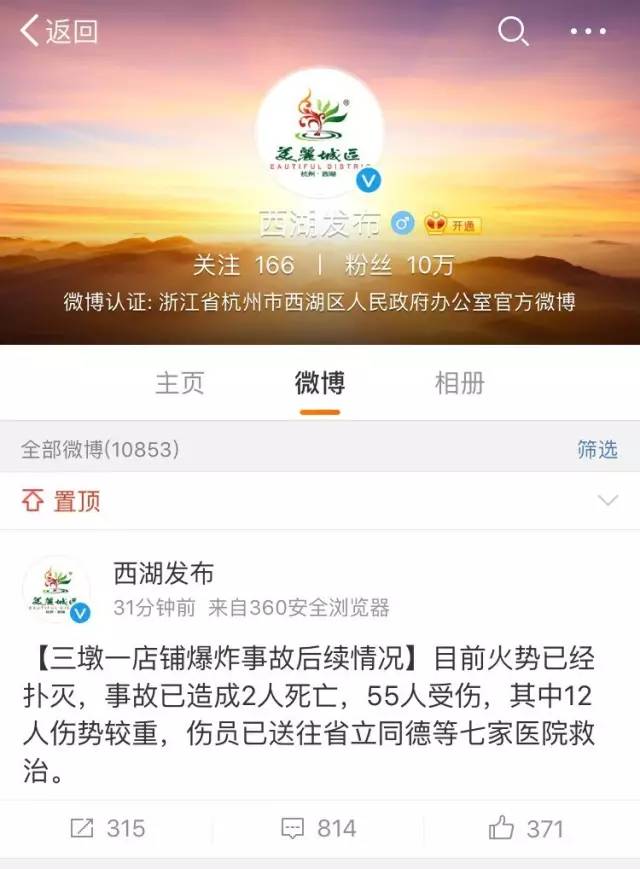Switch to the 相册 tab
Viewport: 640px width, 869px height.
tap(460, 382)
